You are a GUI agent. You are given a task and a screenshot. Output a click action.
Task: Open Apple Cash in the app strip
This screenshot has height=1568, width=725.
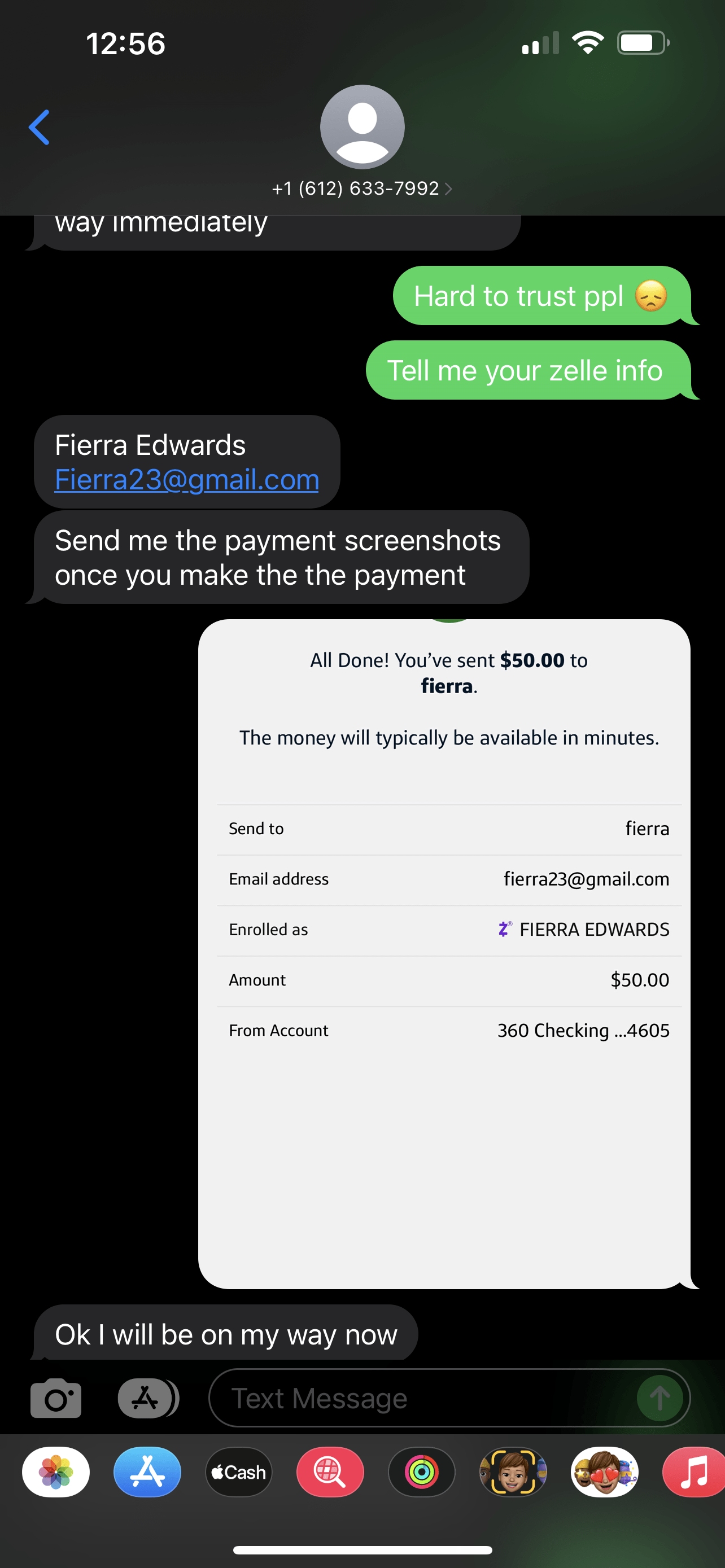click(239, 1472)
